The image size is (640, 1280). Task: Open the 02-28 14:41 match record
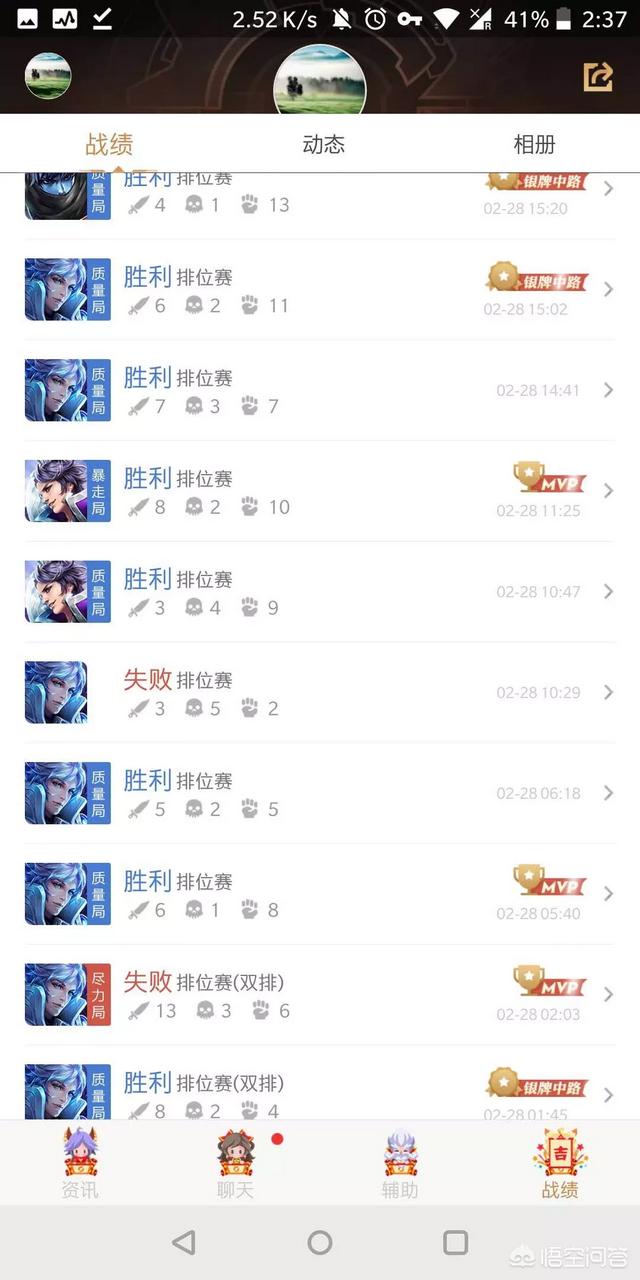[x=320, y=390]
